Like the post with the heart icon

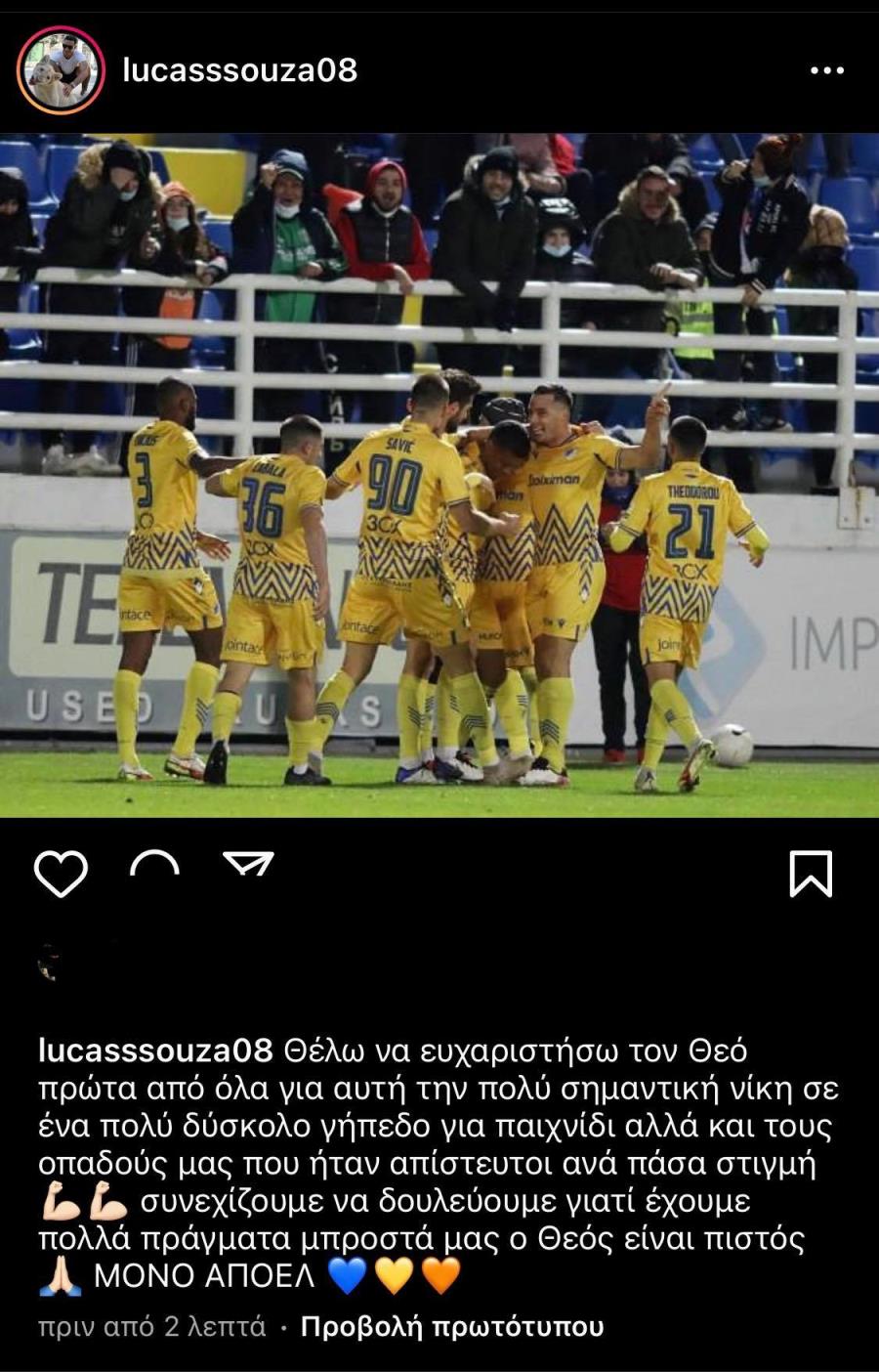pos(61,873)
